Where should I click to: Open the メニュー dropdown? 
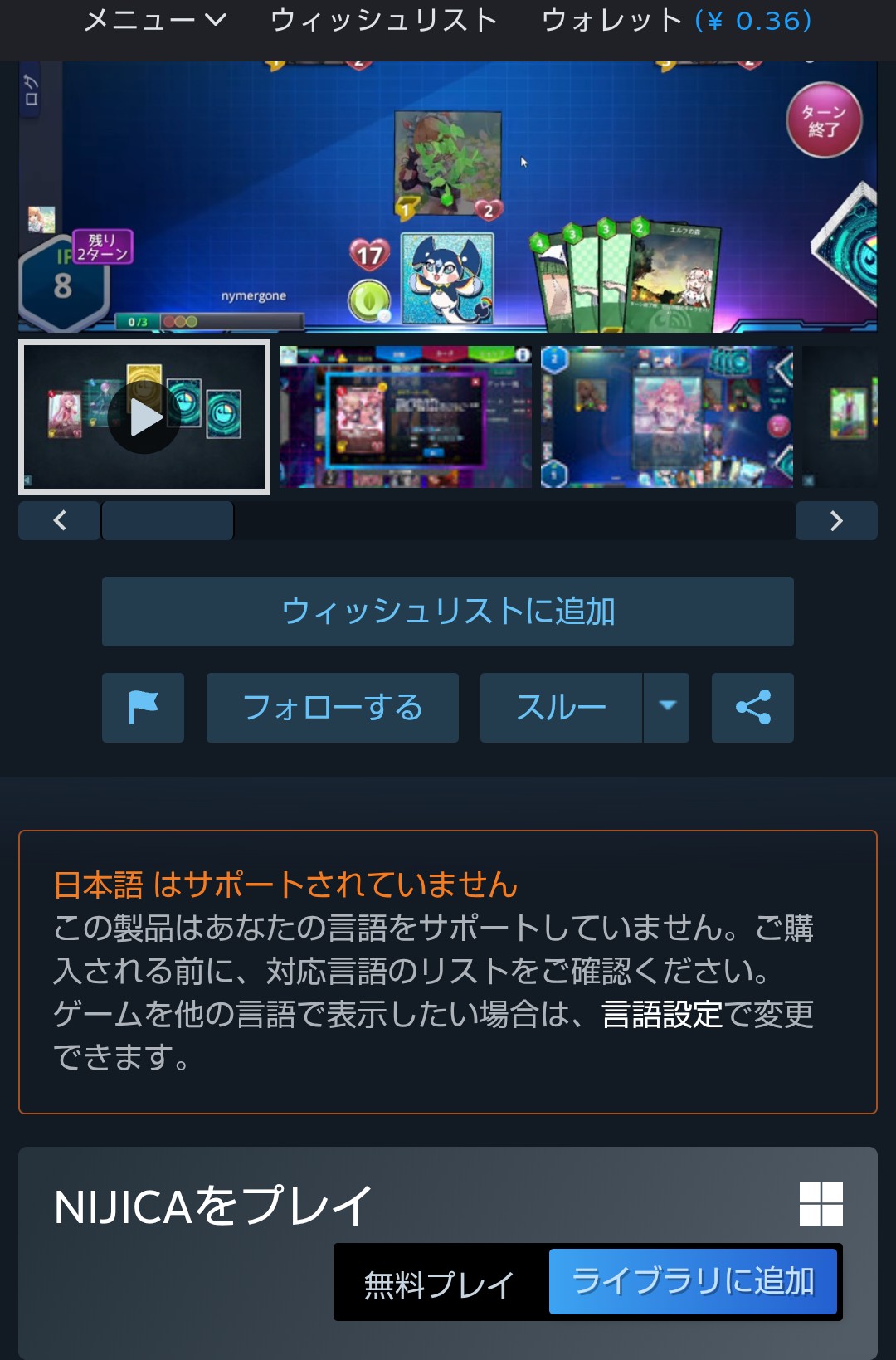(x=154, y=20)
